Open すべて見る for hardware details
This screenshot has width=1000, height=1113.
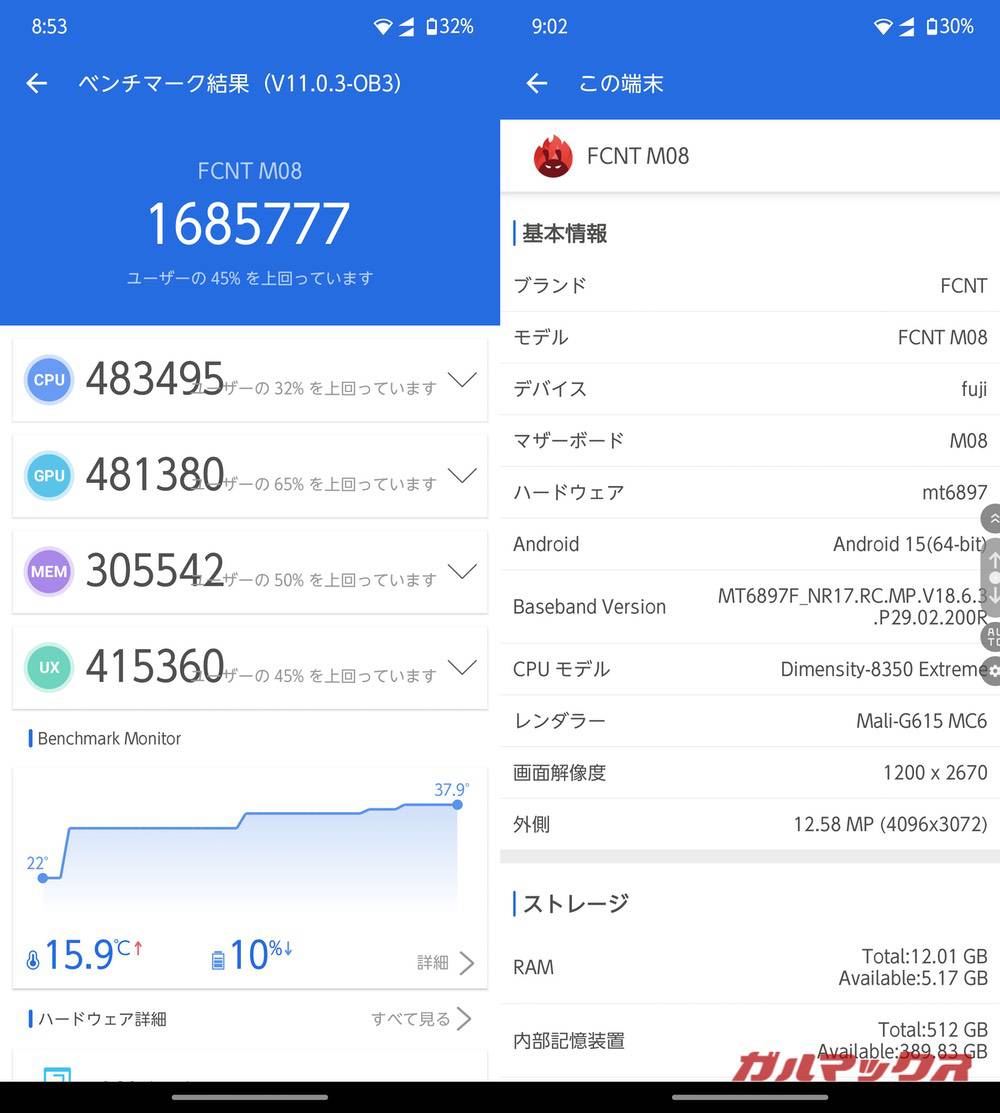coord(421,1019)
